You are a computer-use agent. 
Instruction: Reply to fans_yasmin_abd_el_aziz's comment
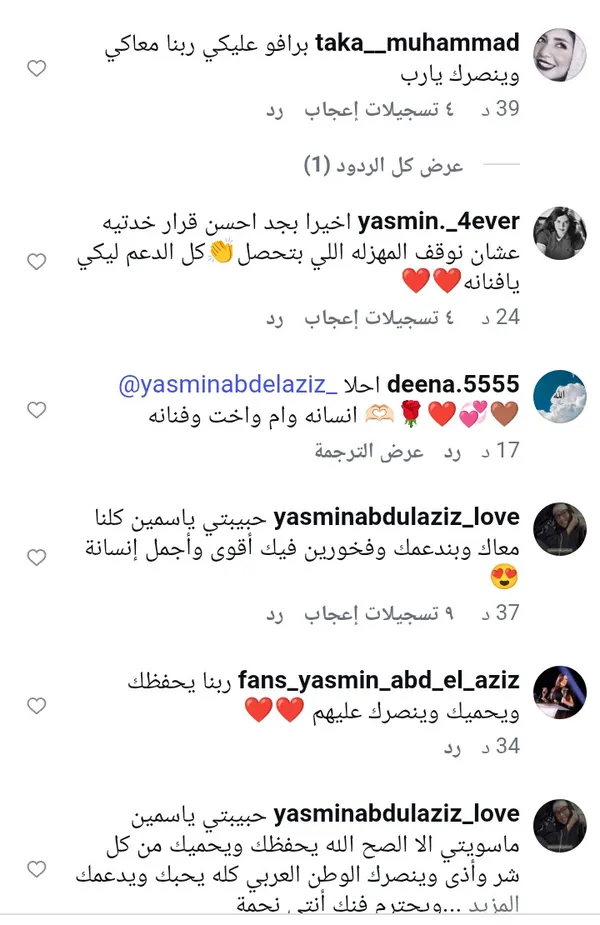point(451,747)
